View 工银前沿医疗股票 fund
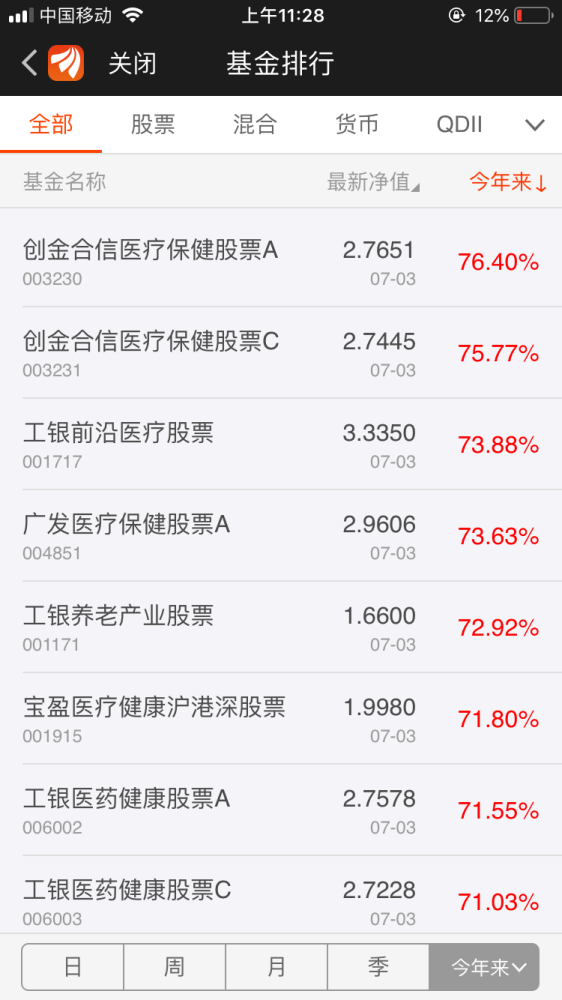The width and height of the screenshot is (562, 1000). (281, 444)
